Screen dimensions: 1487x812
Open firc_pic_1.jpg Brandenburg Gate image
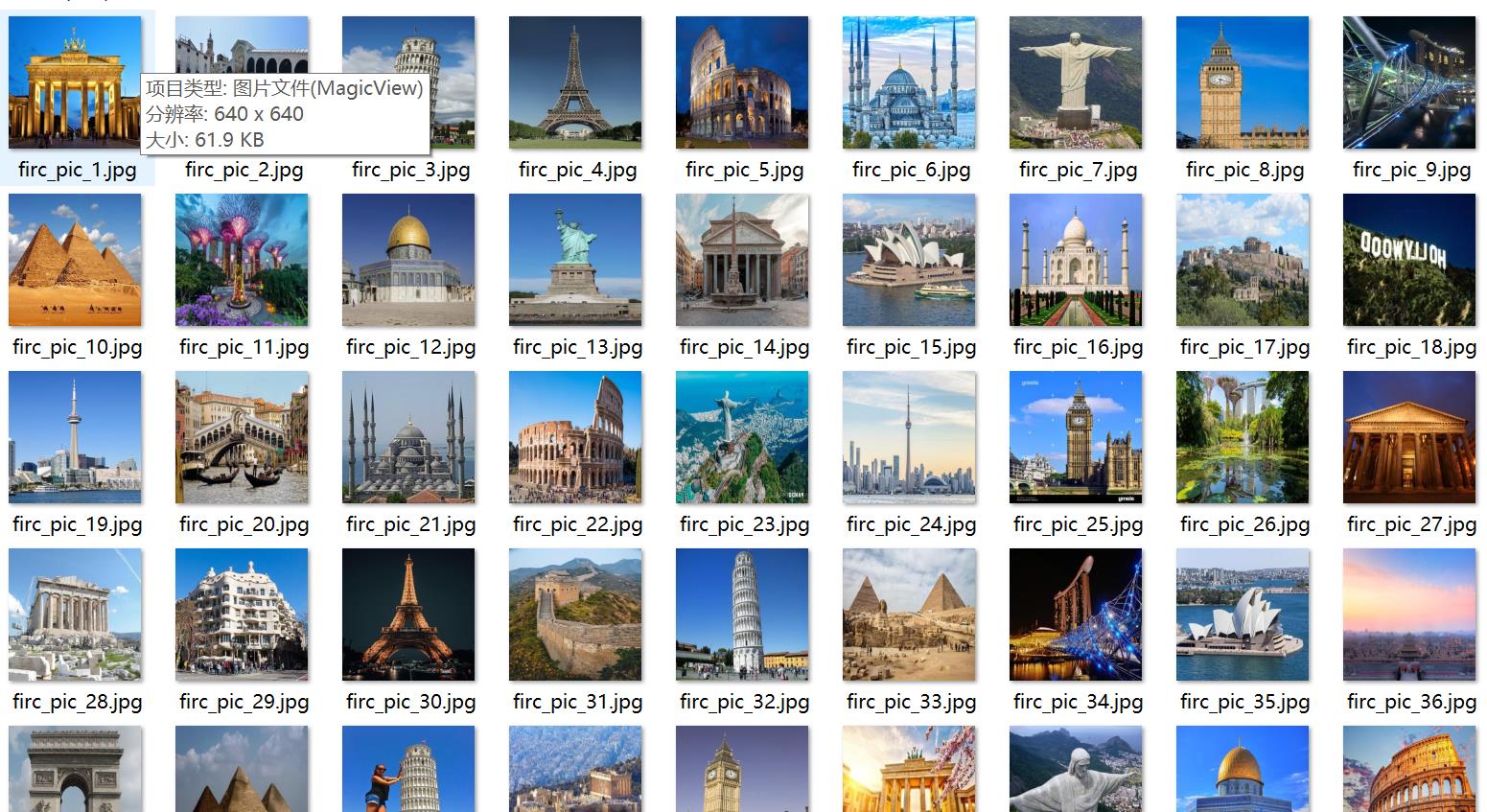pyautogui.click(x=75, y=82)
